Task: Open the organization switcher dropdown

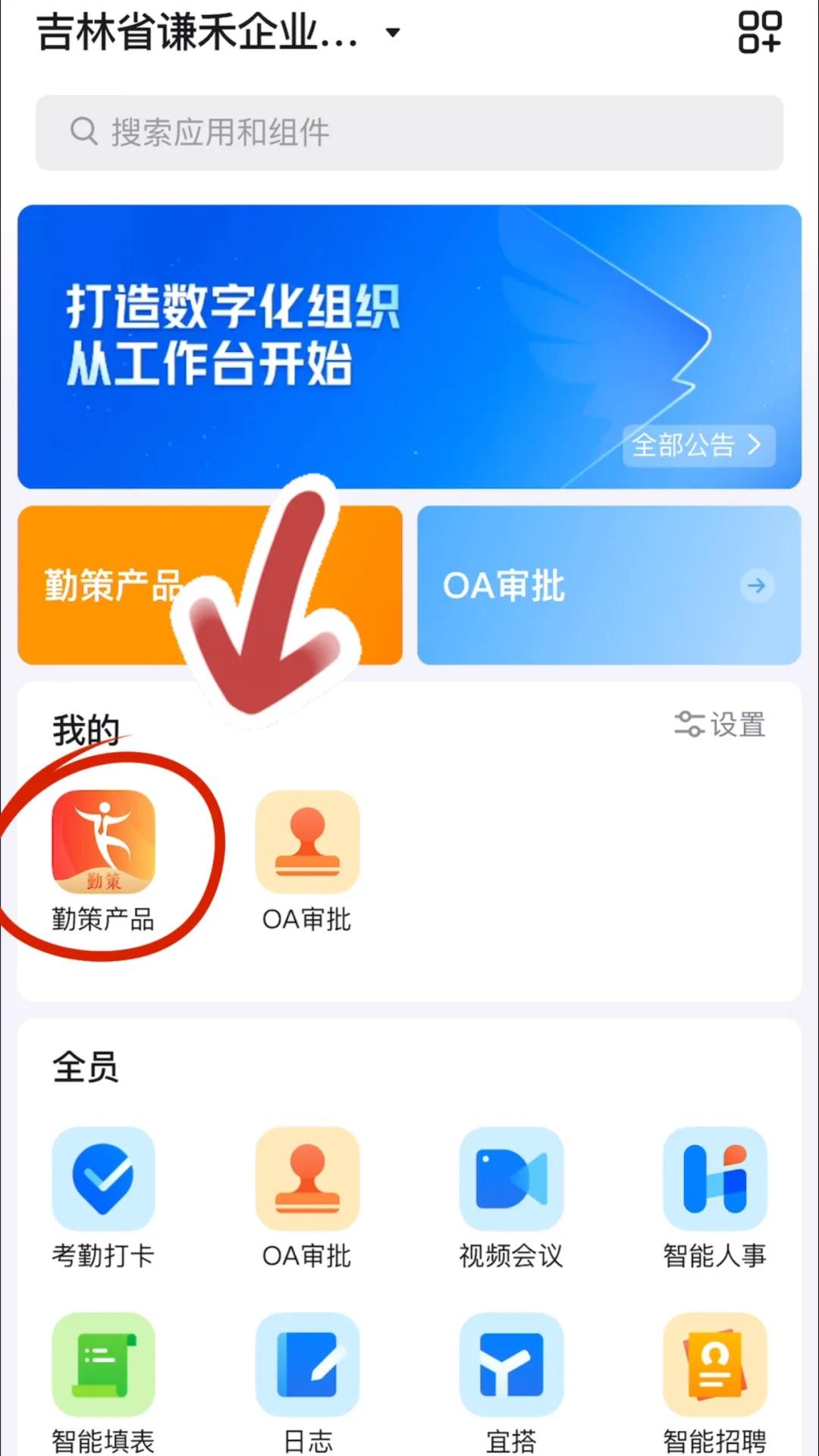Action: point(393,33)
